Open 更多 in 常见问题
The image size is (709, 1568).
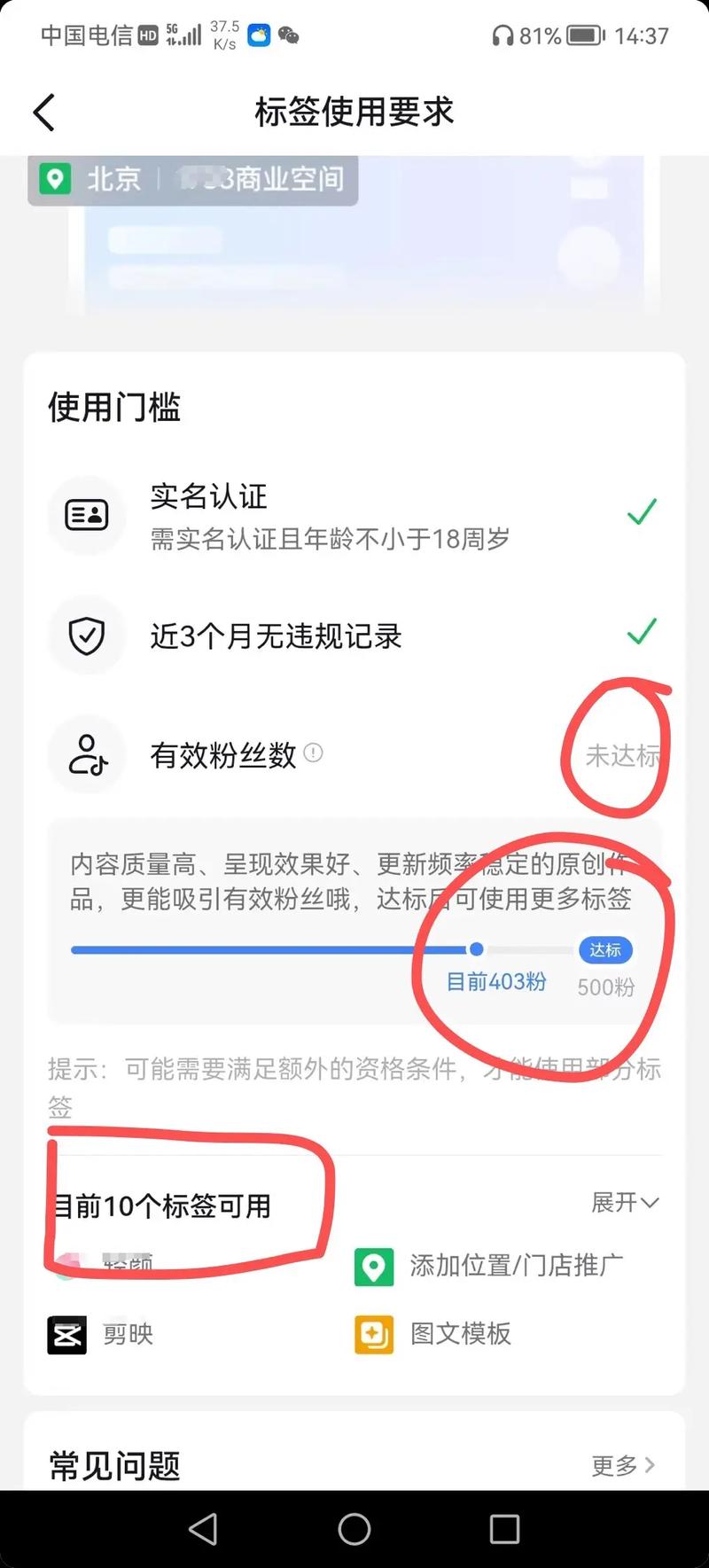tap(623, 1465)
